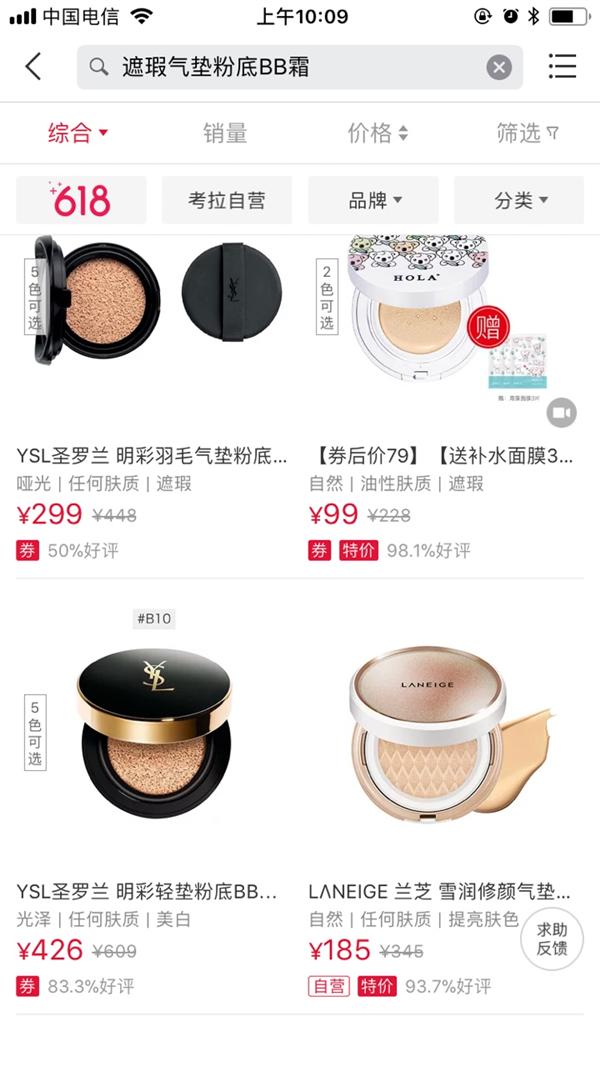Select the 综合 sort tab

(77, 133)
